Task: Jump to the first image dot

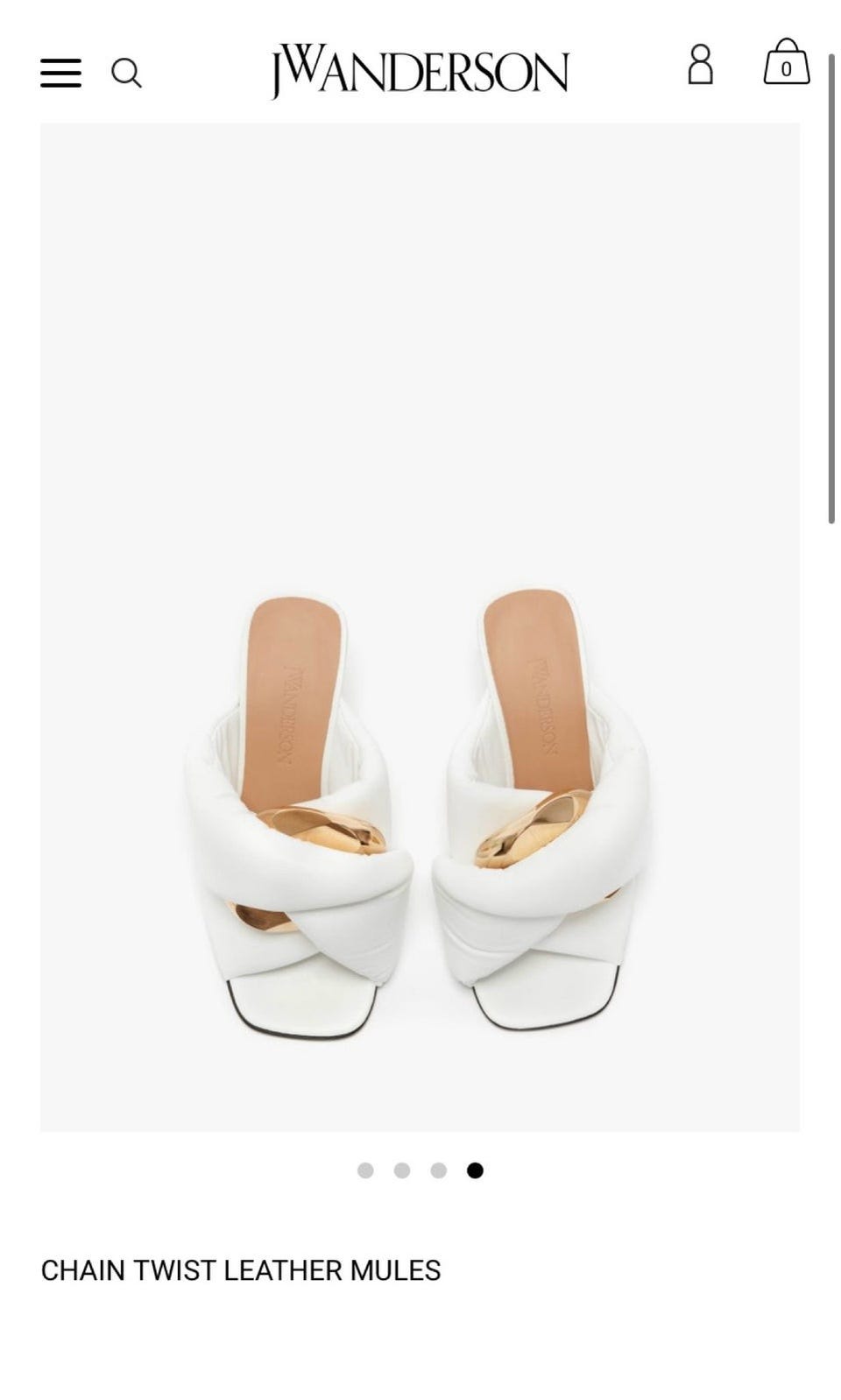Action: [365, 1170]
